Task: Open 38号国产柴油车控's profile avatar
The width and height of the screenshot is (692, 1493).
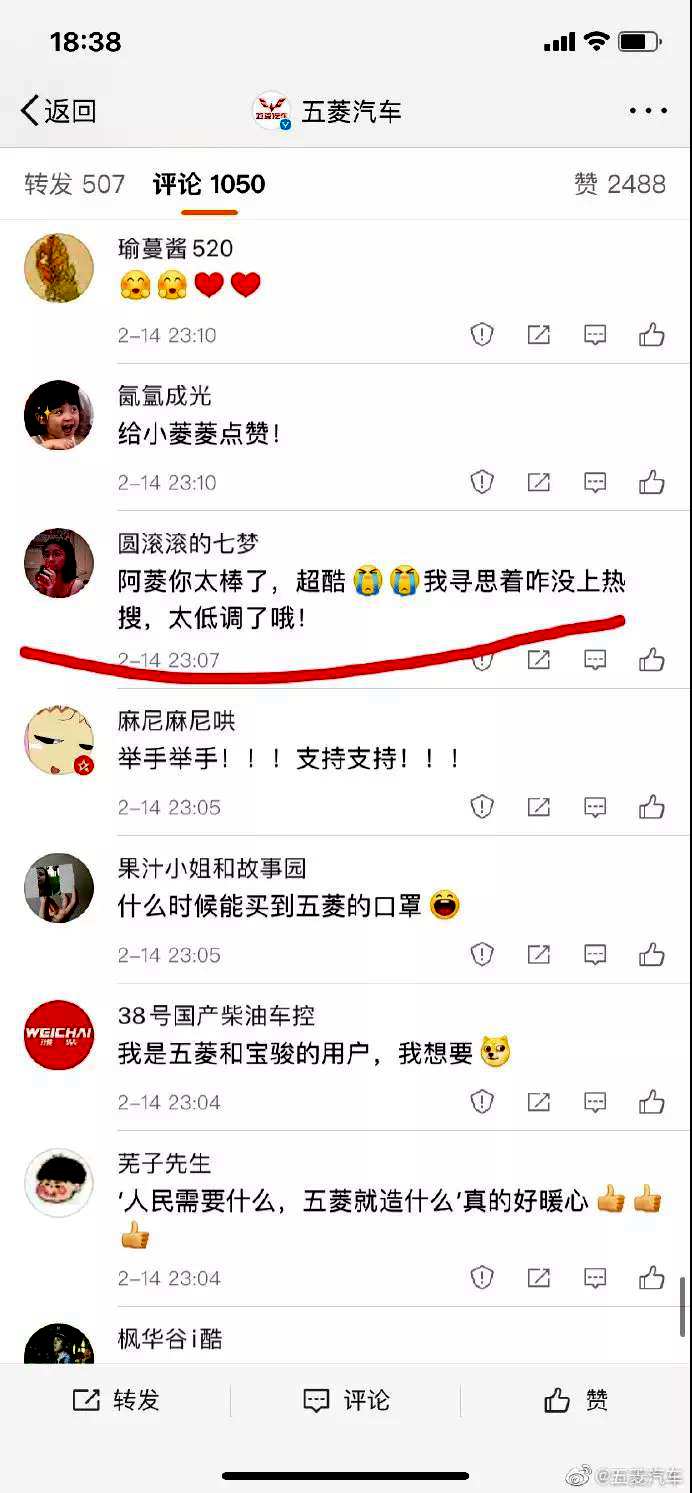Action: pos(59,1035)
